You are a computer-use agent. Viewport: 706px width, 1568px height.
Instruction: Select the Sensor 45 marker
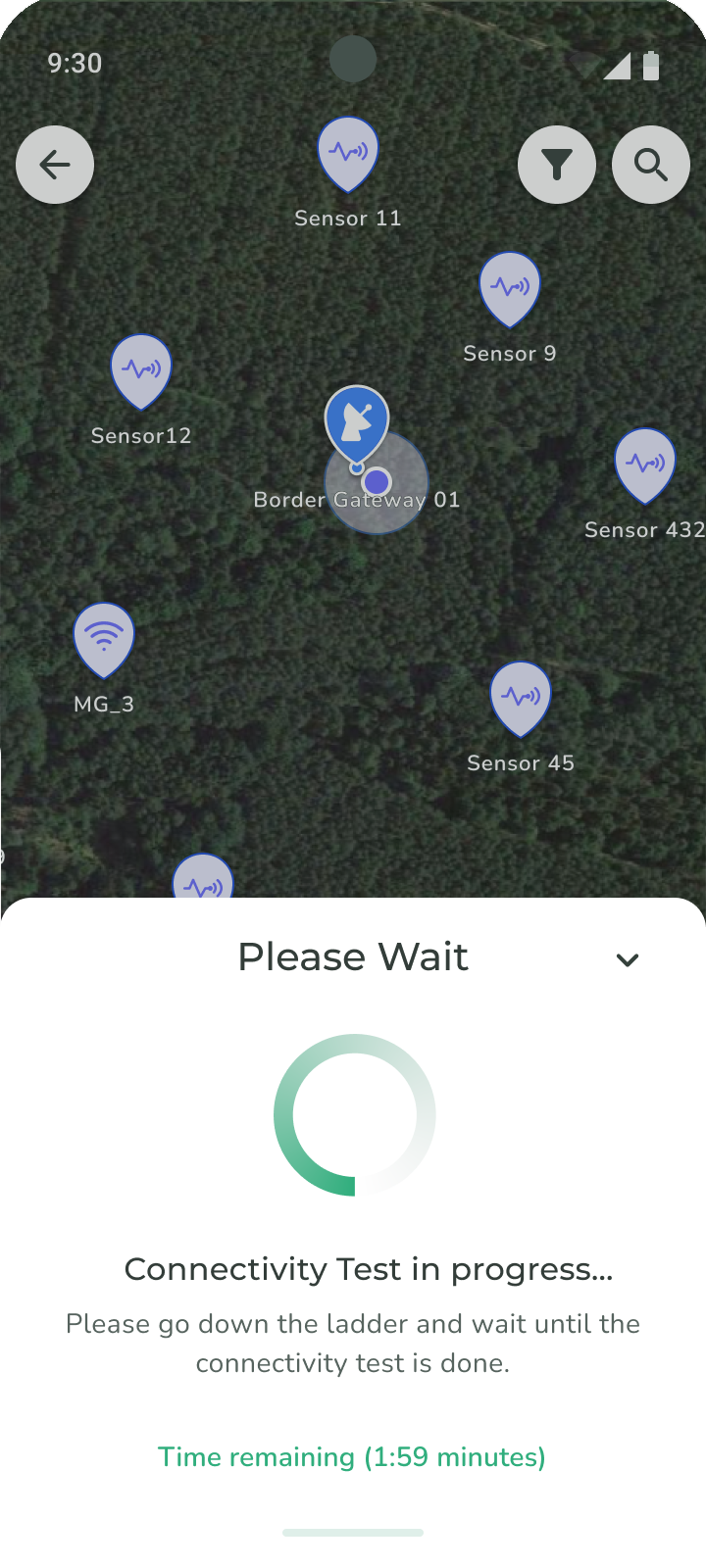521,697
